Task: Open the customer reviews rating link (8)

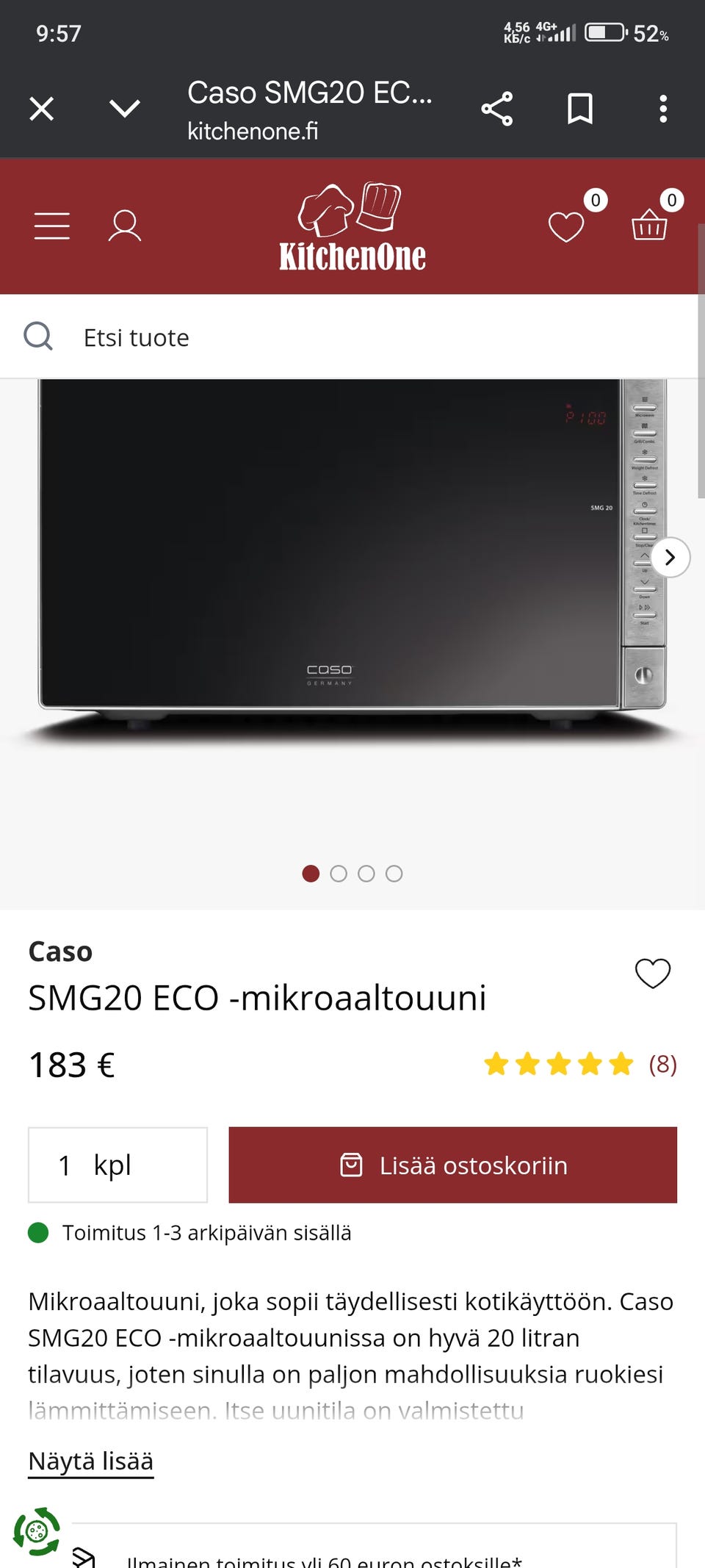Action: tap(662, 1064)
